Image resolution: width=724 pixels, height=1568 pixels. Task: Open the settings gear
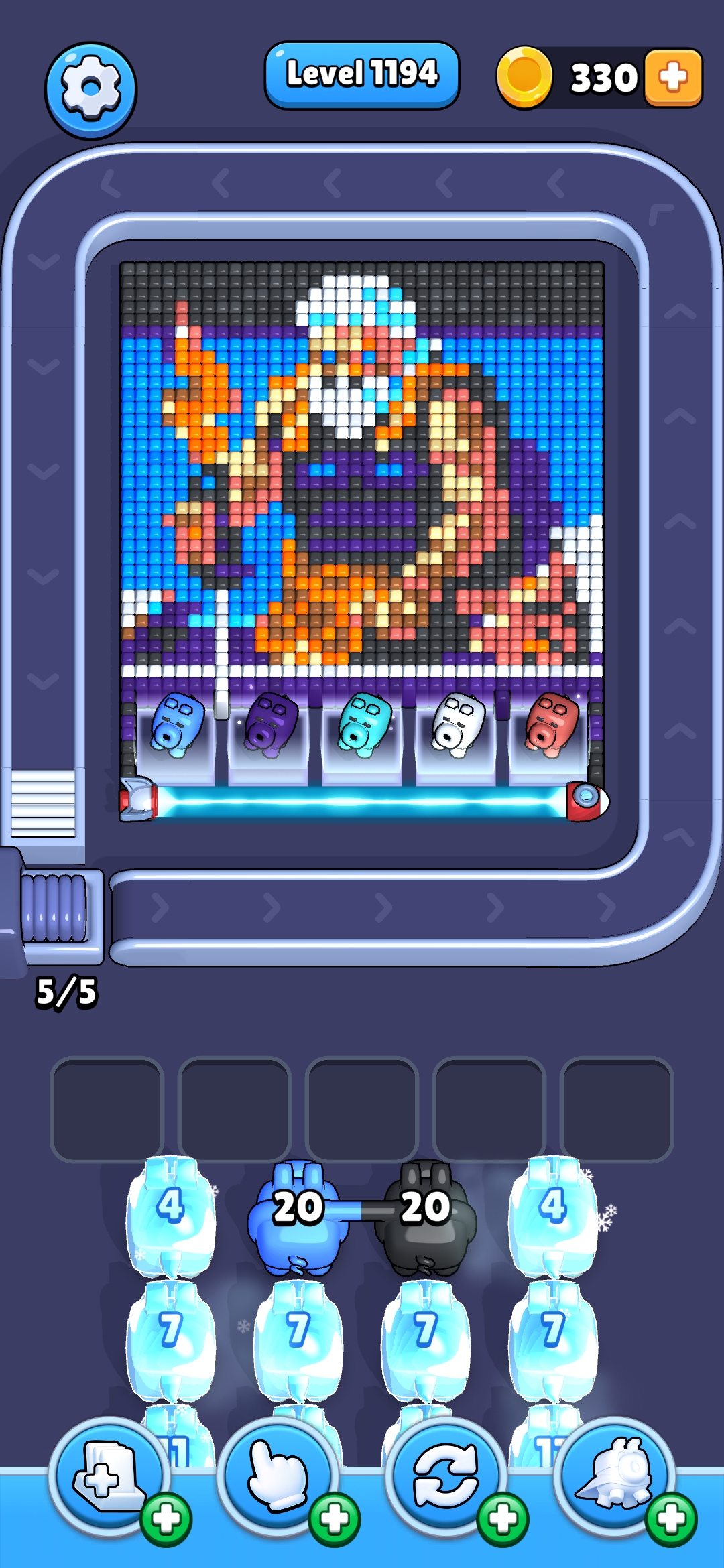[x=90, y=90]
